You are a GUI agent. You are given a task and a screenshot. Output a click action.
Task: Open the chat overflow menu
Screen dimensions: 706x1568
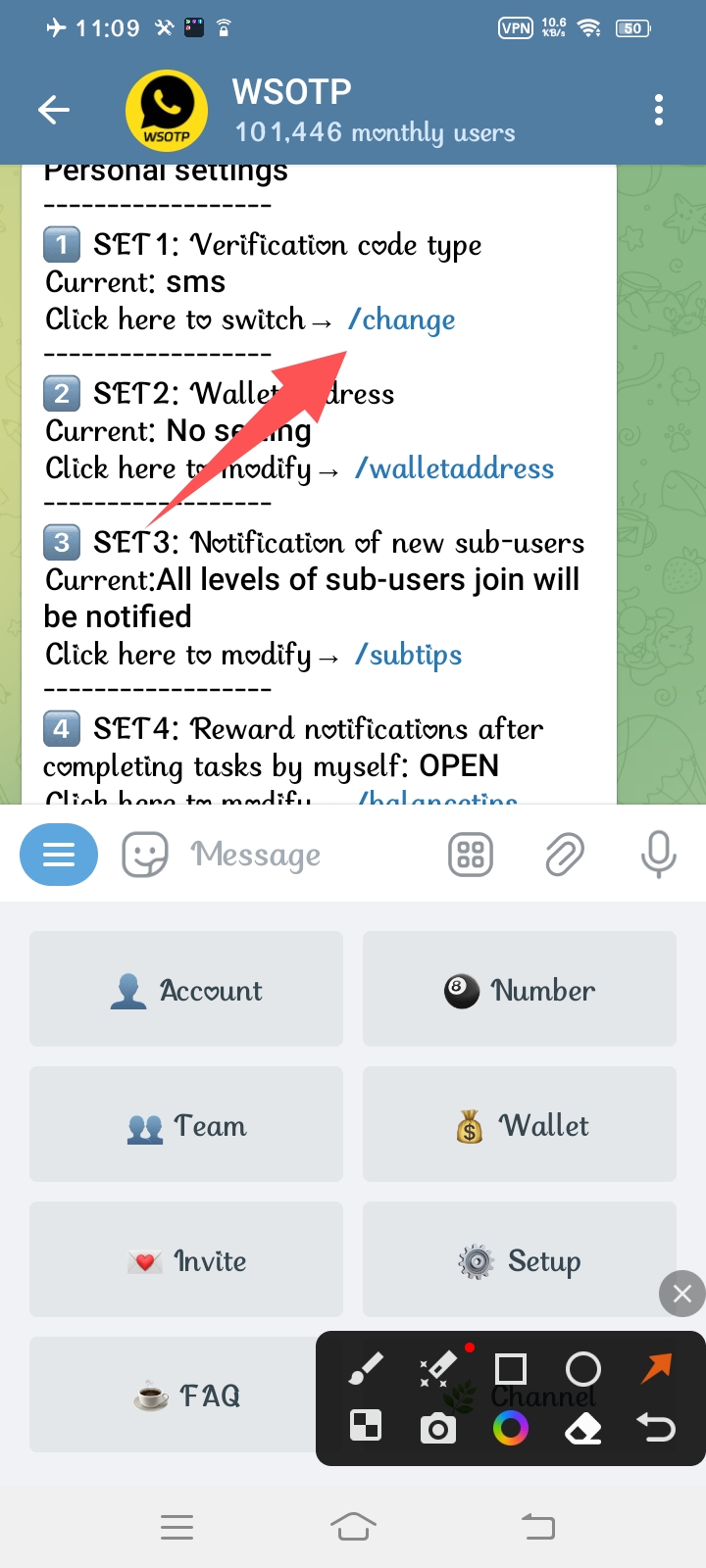(x=658, y=110)
